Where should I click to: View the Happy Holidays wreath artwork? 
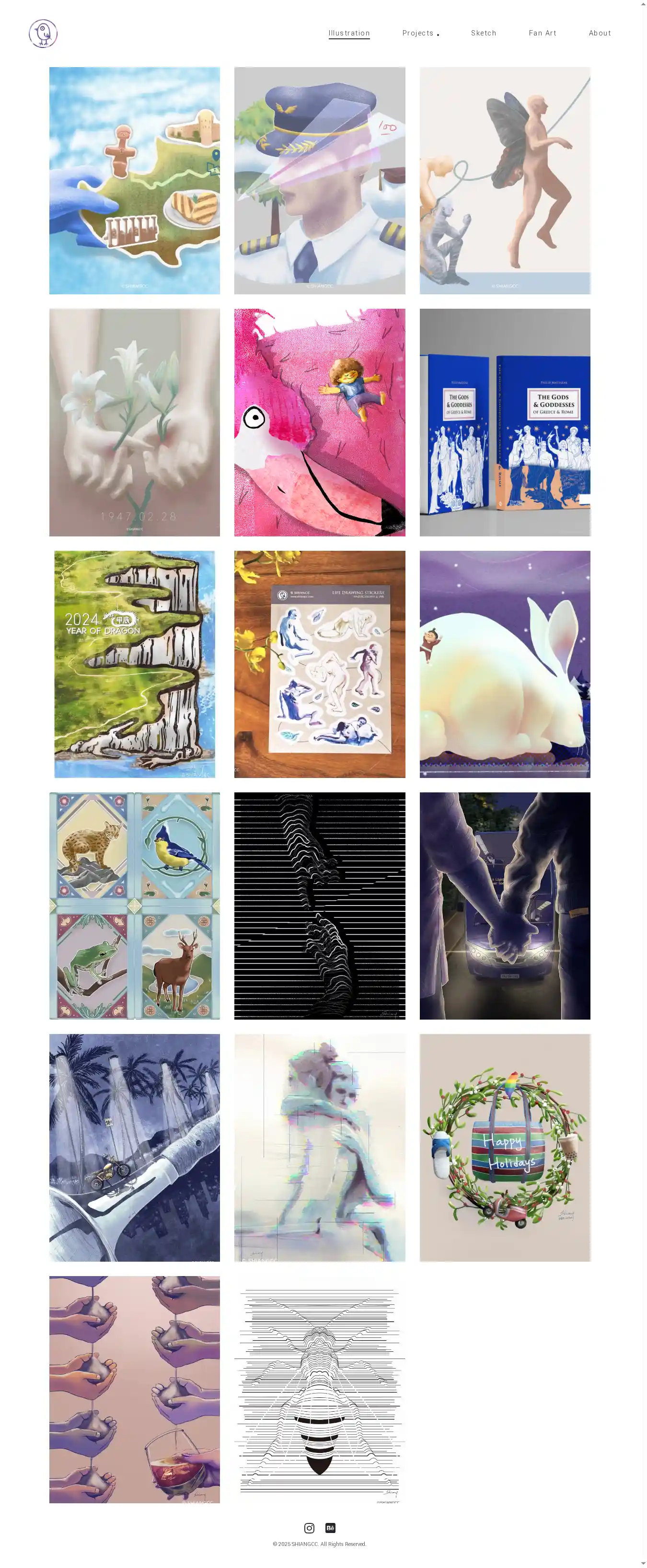[x=505, y=1147]
